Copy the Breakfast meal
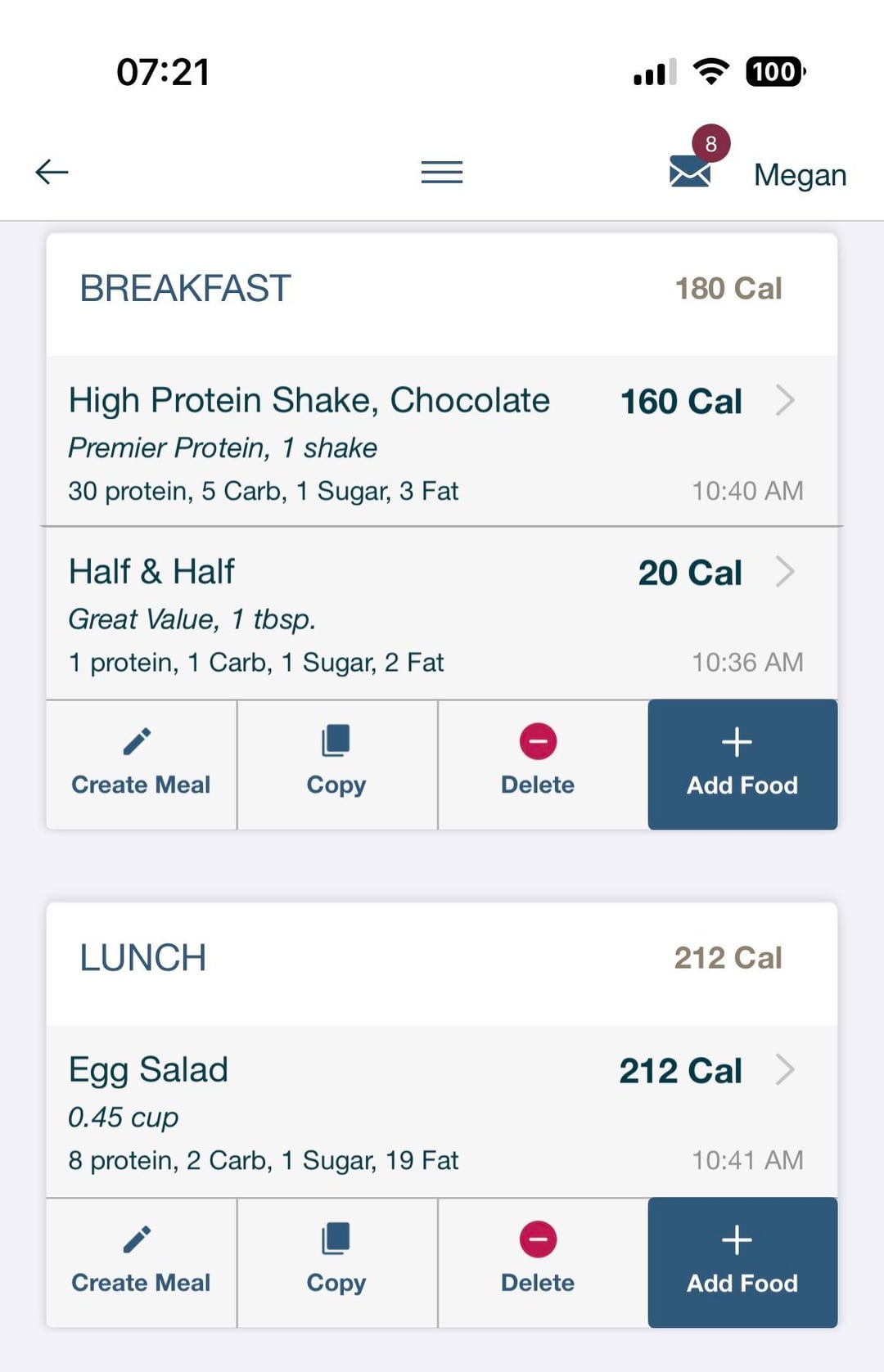The height and width of the screenshot is (1372, 884). (336, 764)
